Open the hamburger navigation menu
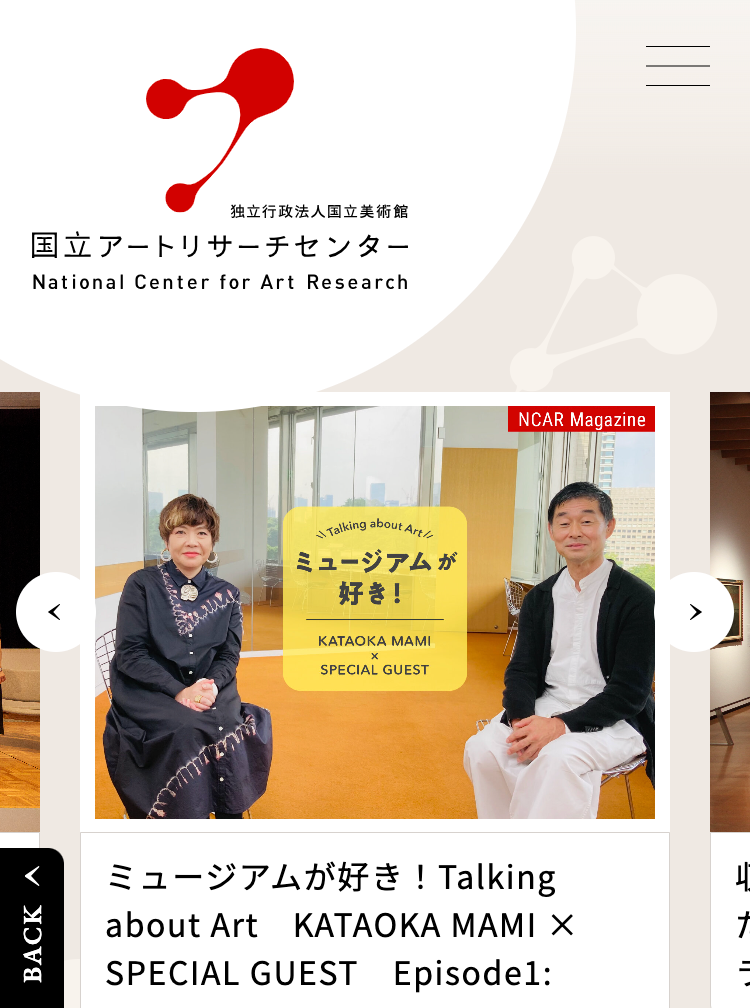This screenshot has width=750, height=1008. [x=678, y=65]
